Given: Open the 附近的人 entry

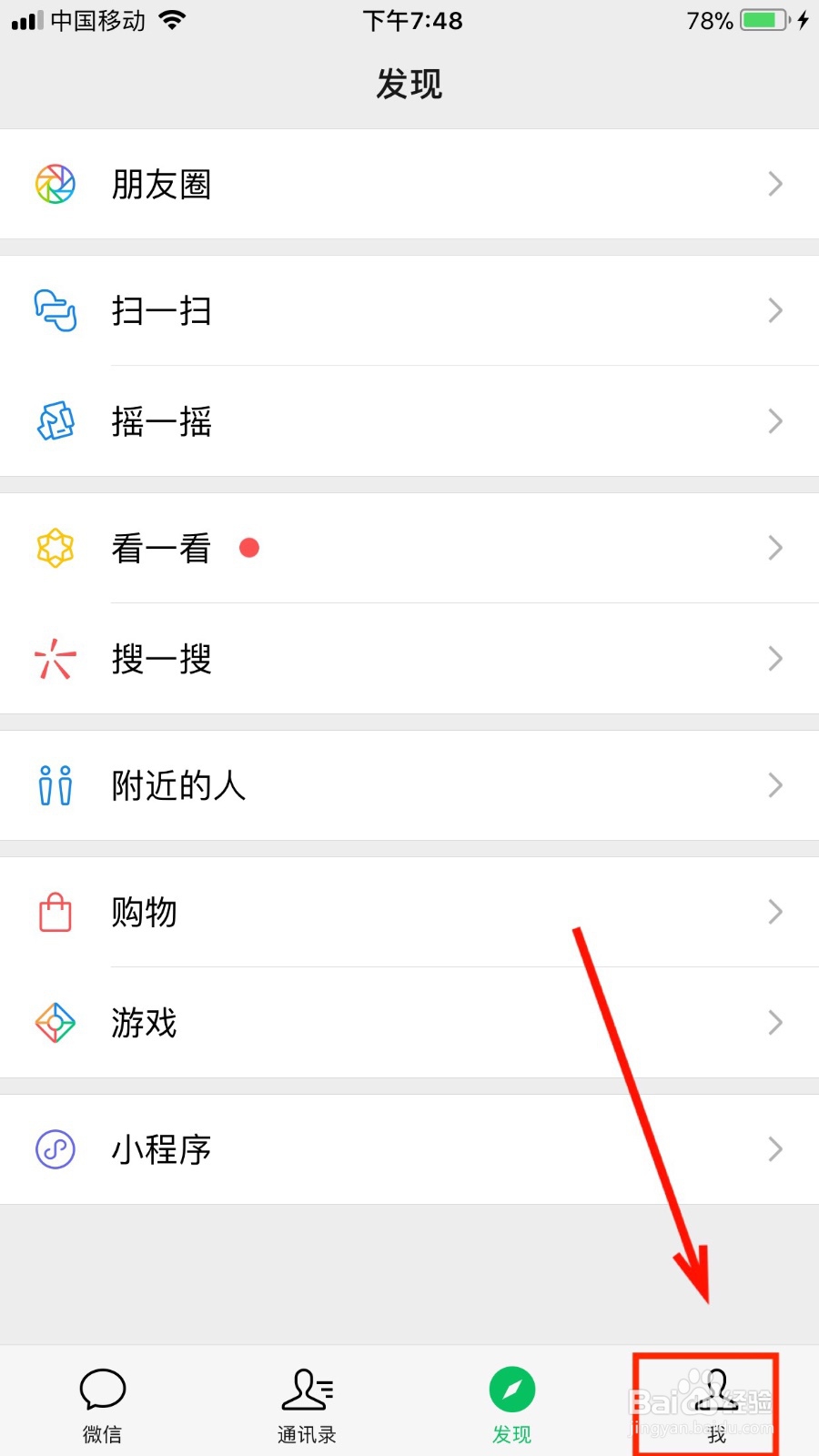Looking at the screenshot, I should click(177, 784).
